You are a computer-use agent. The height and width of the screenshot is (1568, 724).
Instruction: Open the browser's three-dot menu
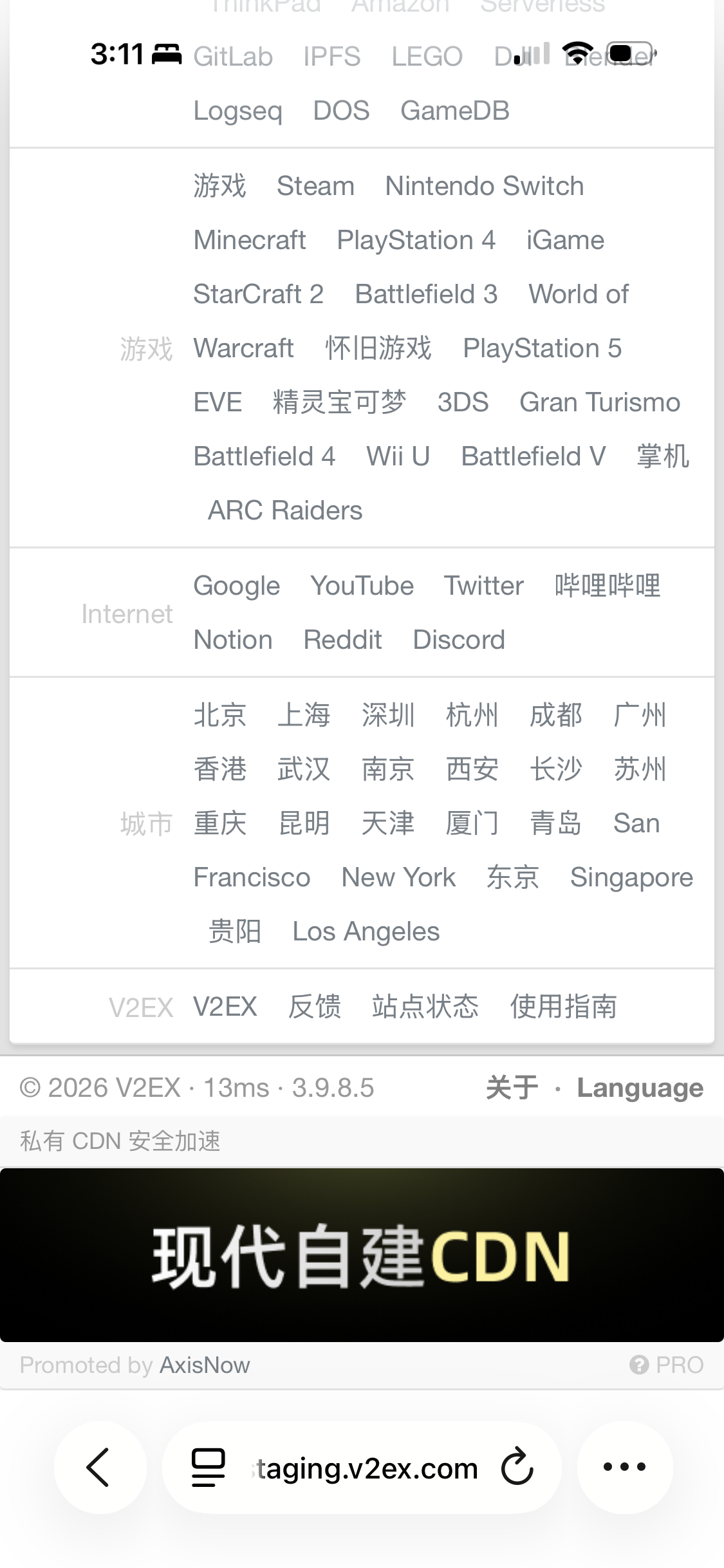pyautogui.click(x=624, y=1468)
